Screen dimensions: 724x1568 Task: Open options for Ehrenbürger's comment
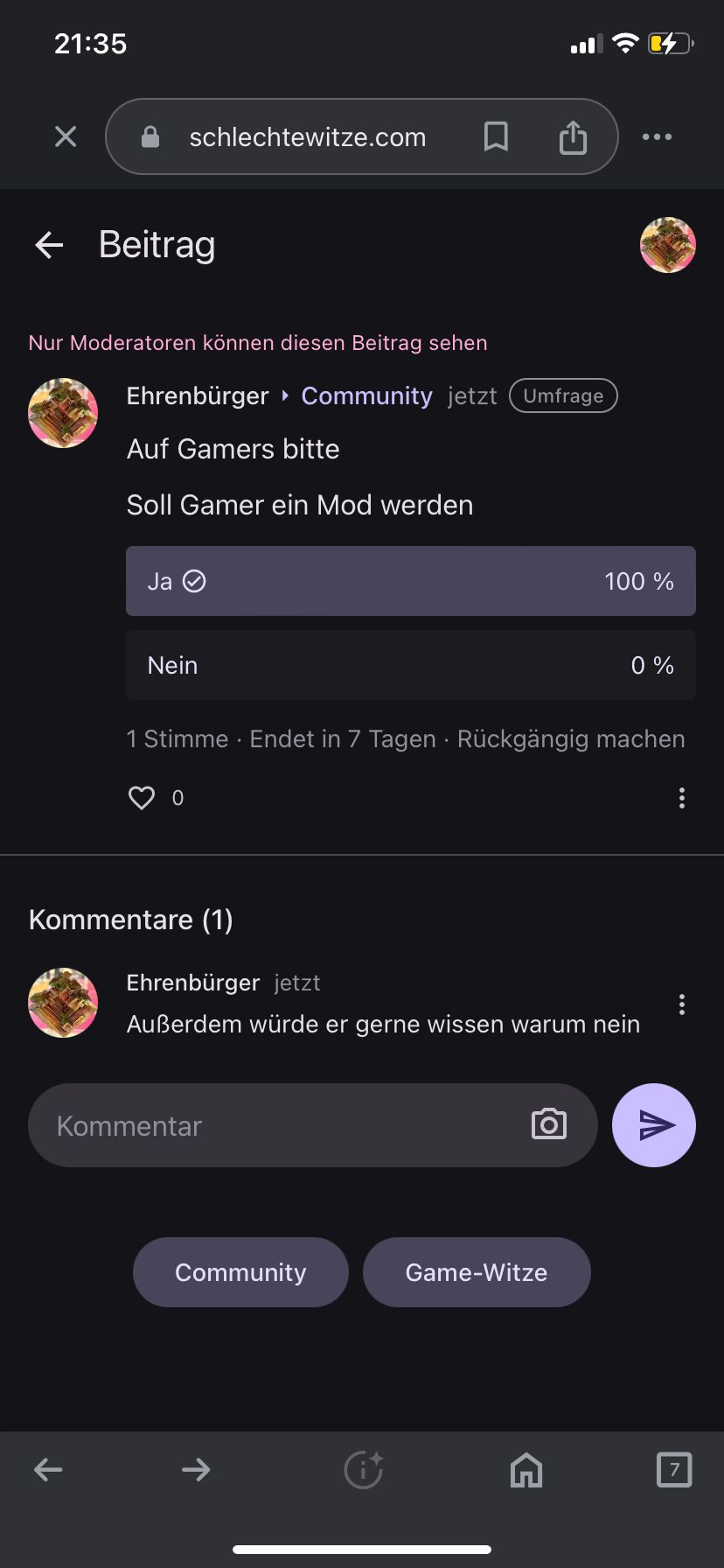[x=681, y=1004]
